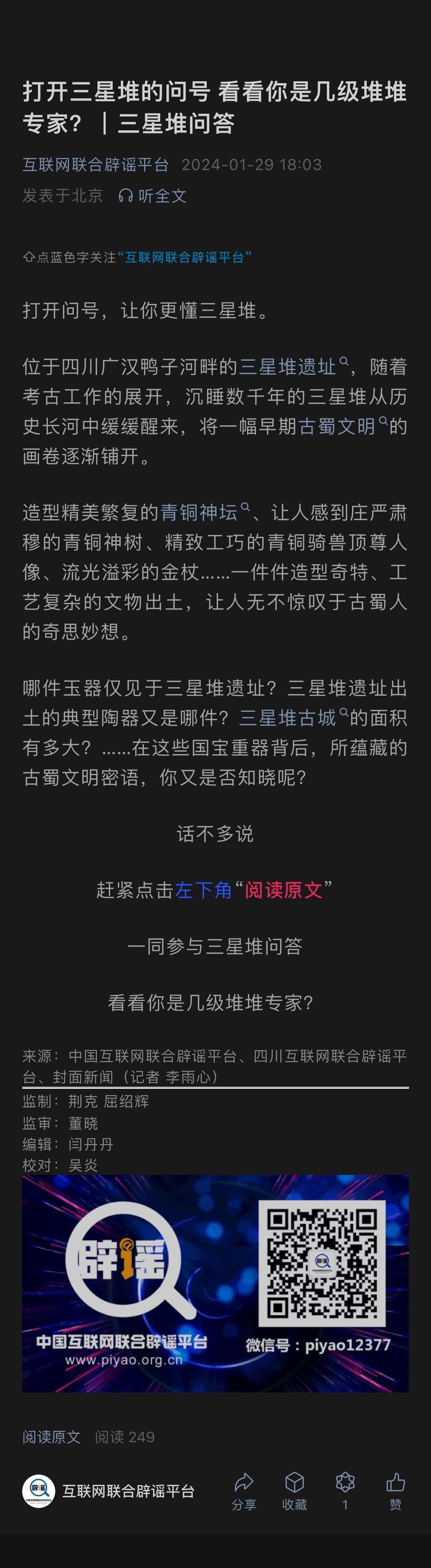Tap the 在看 flower icon with count 1
This screenshot has width=431, height=1568.
[x=345, y=1491]
